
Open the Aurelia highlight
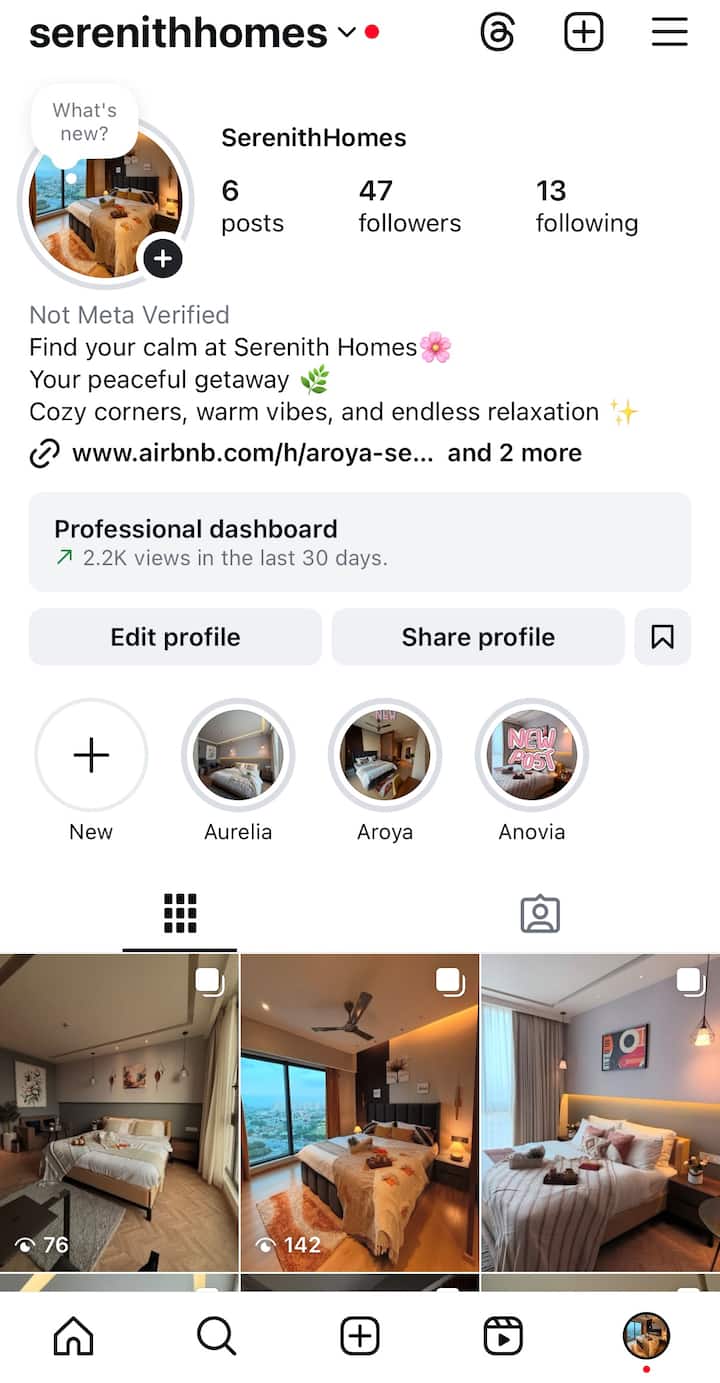click(x=238, y=755)
